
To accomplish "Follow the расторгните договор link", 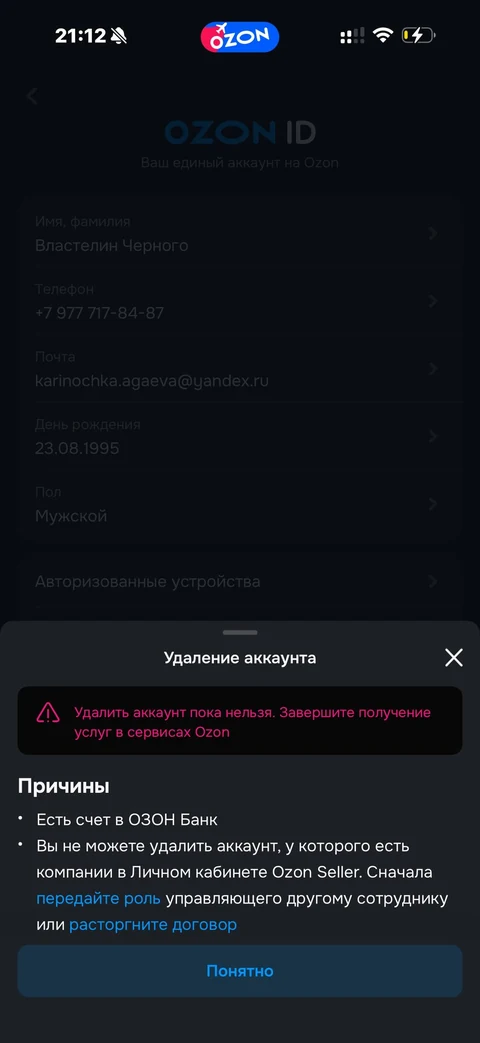I will coord(153,925).
